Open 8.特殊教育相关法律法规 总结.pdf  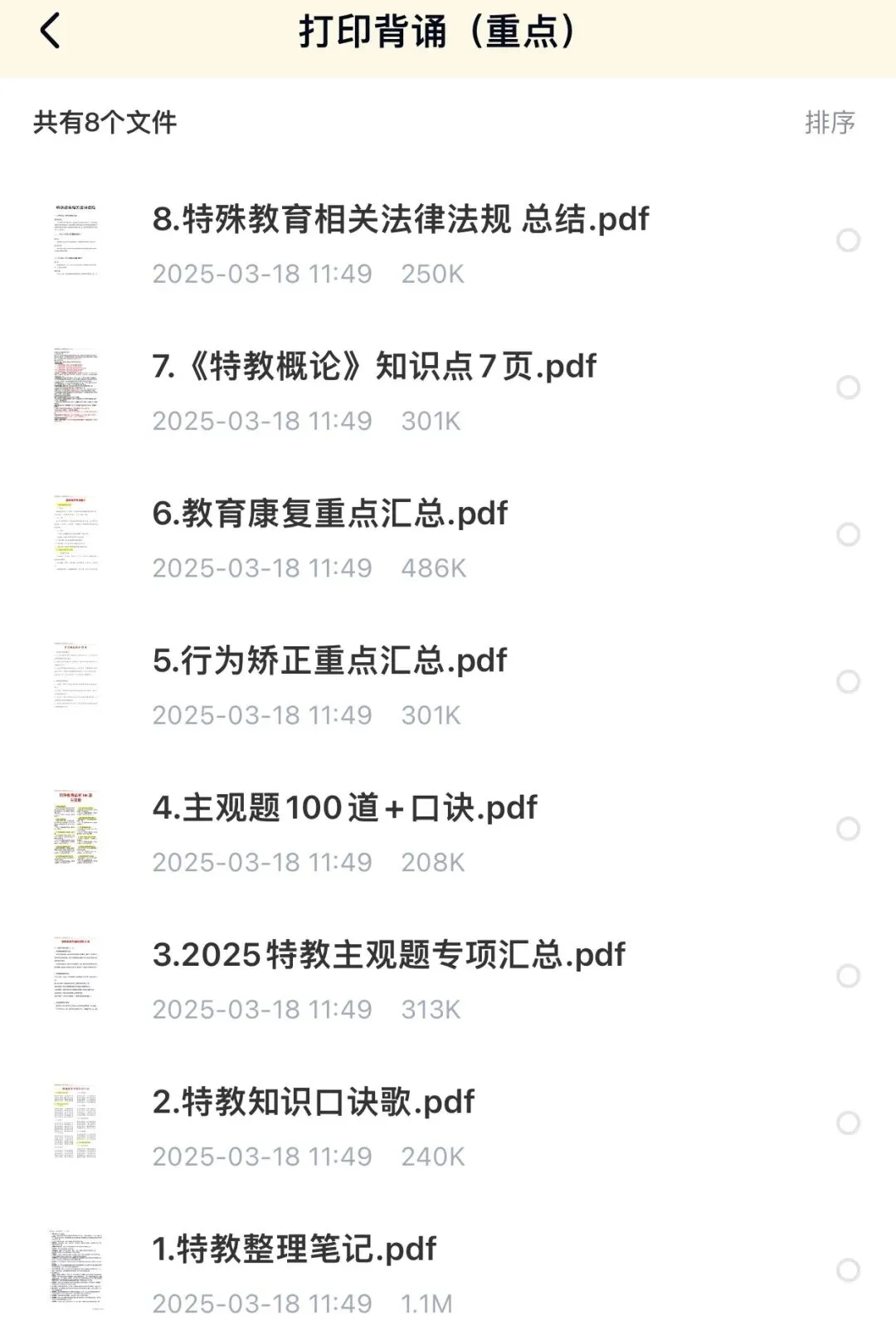pos(400,220)
